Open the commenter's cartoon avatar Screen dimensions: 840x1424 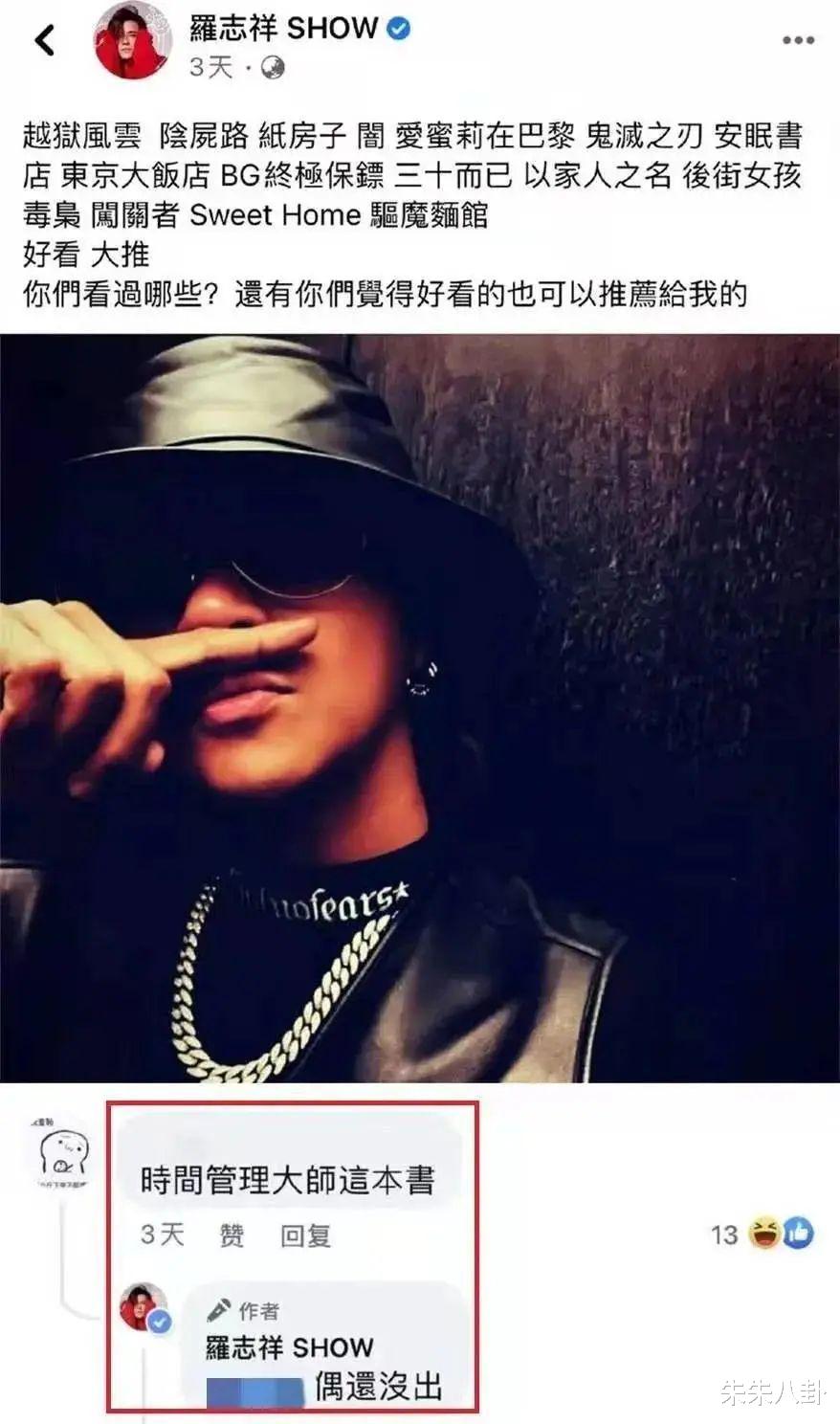(x=60, y=1154)
